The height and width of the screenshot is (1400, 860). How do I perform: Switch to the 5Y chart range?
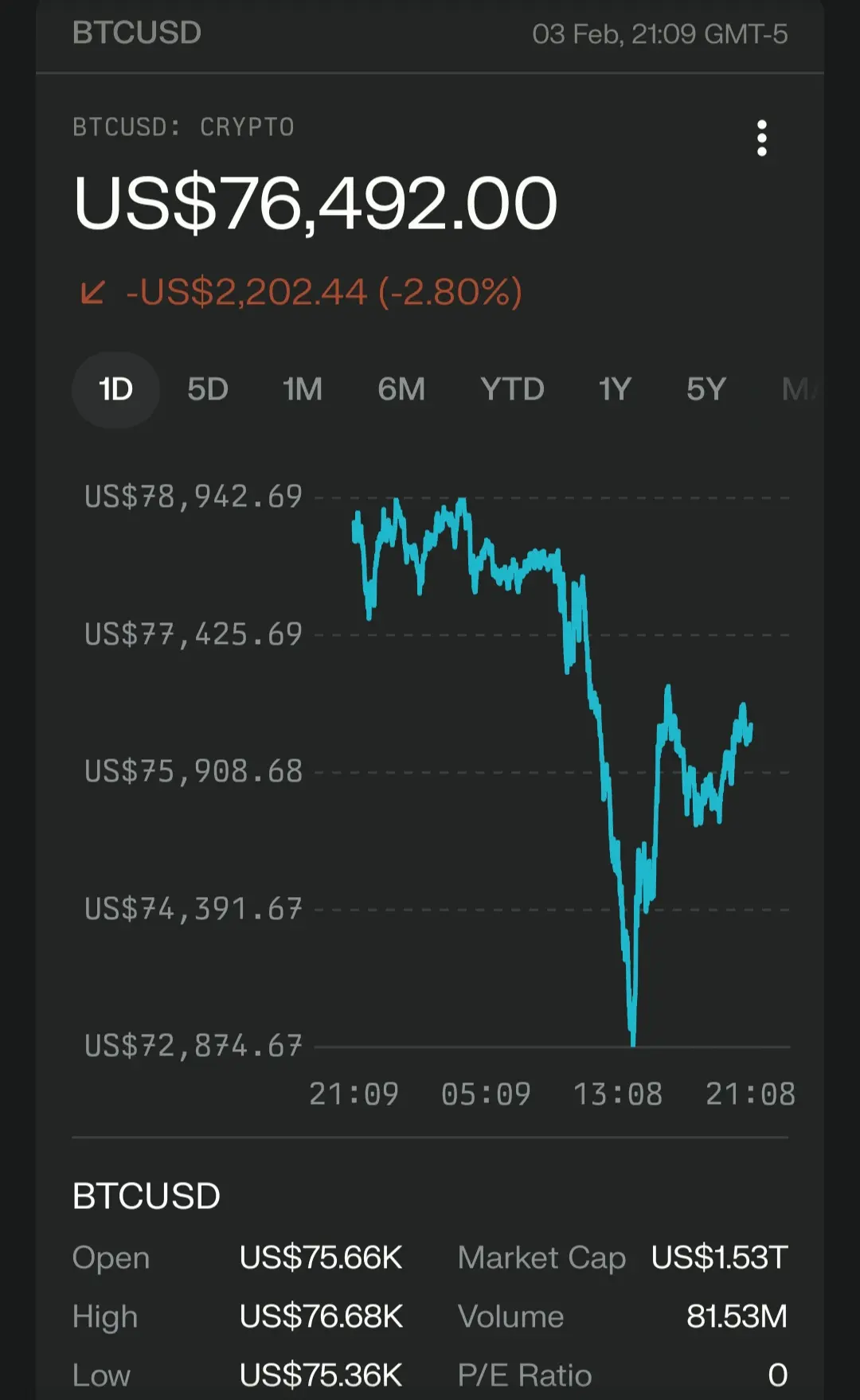[706, 390]
